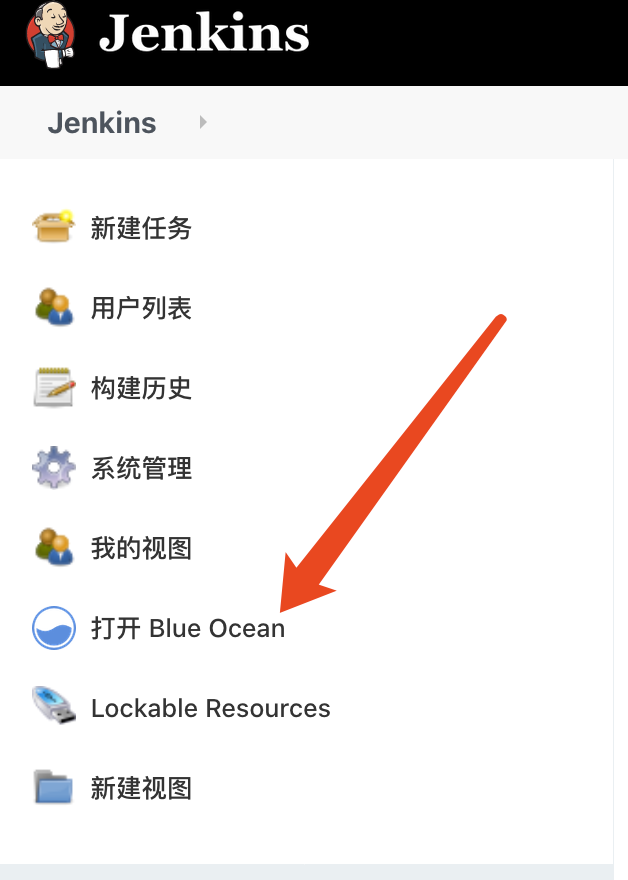Select 新建视图 to create a view
This screenshot has height=880, width=628.
141,788
